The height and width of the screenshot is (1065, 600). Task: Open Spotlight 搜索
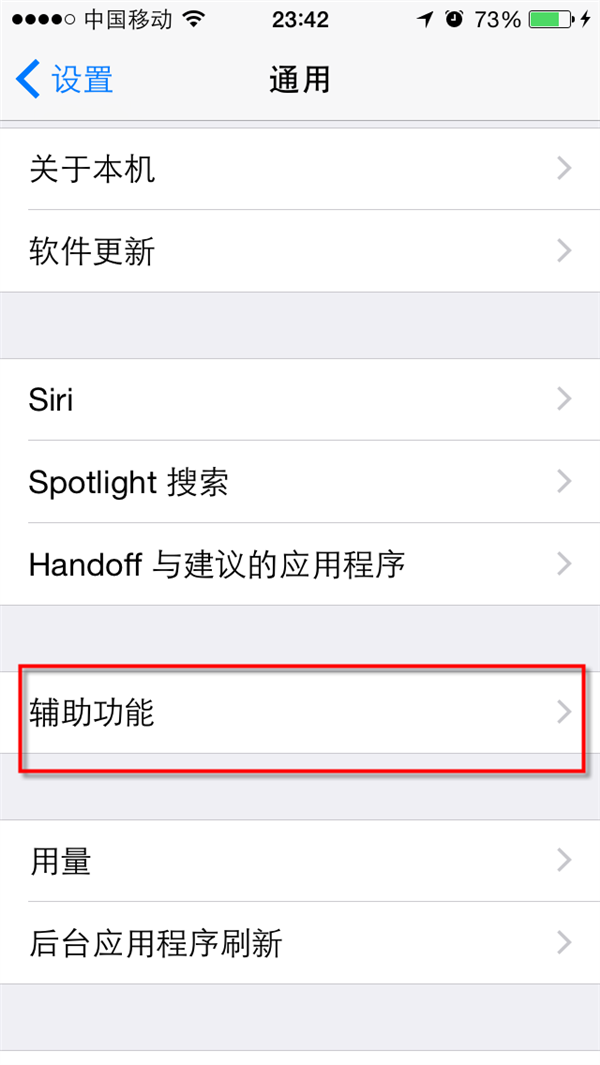click(300, 483)
